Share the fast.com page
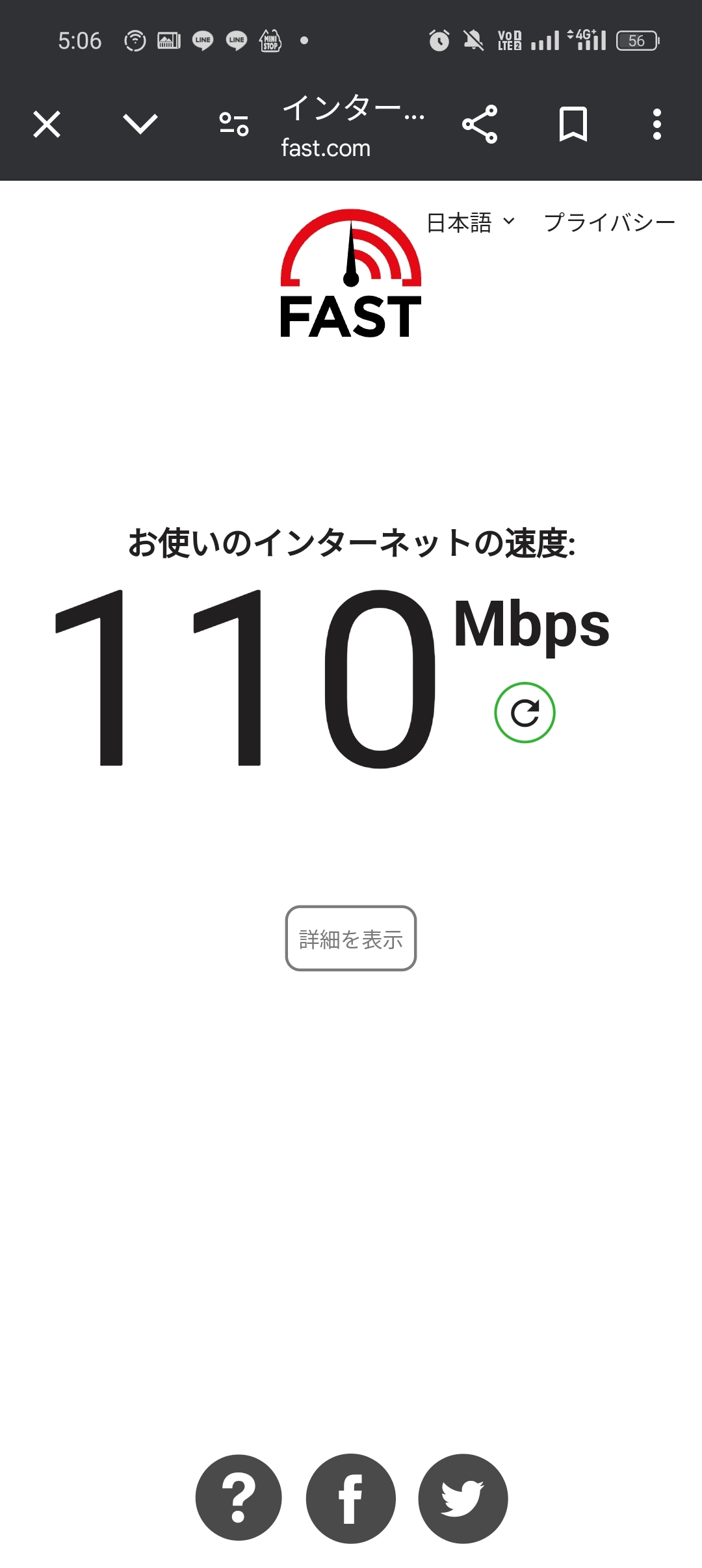The height and width of the screenshot is (1568, 702). pyautogui.click(x=480, y=124)
